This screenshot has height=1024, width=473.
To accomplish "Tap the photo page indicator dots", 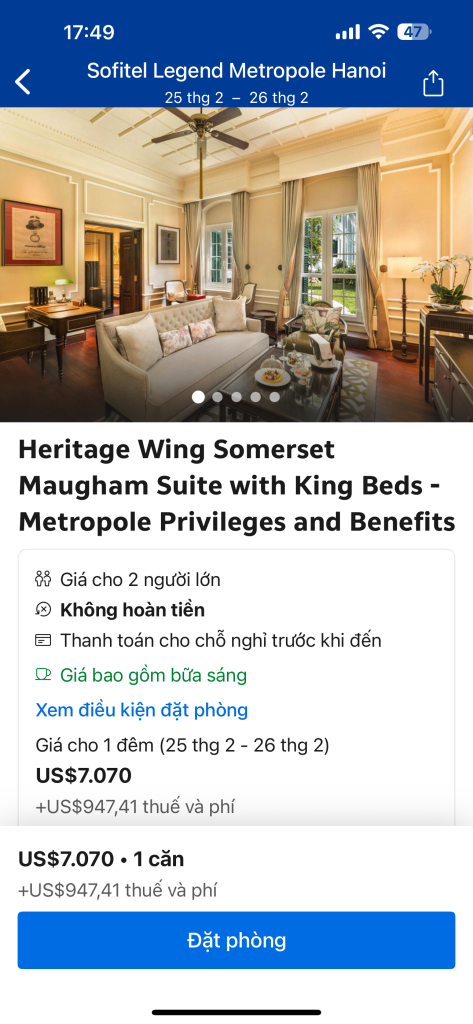I will 236,396.
